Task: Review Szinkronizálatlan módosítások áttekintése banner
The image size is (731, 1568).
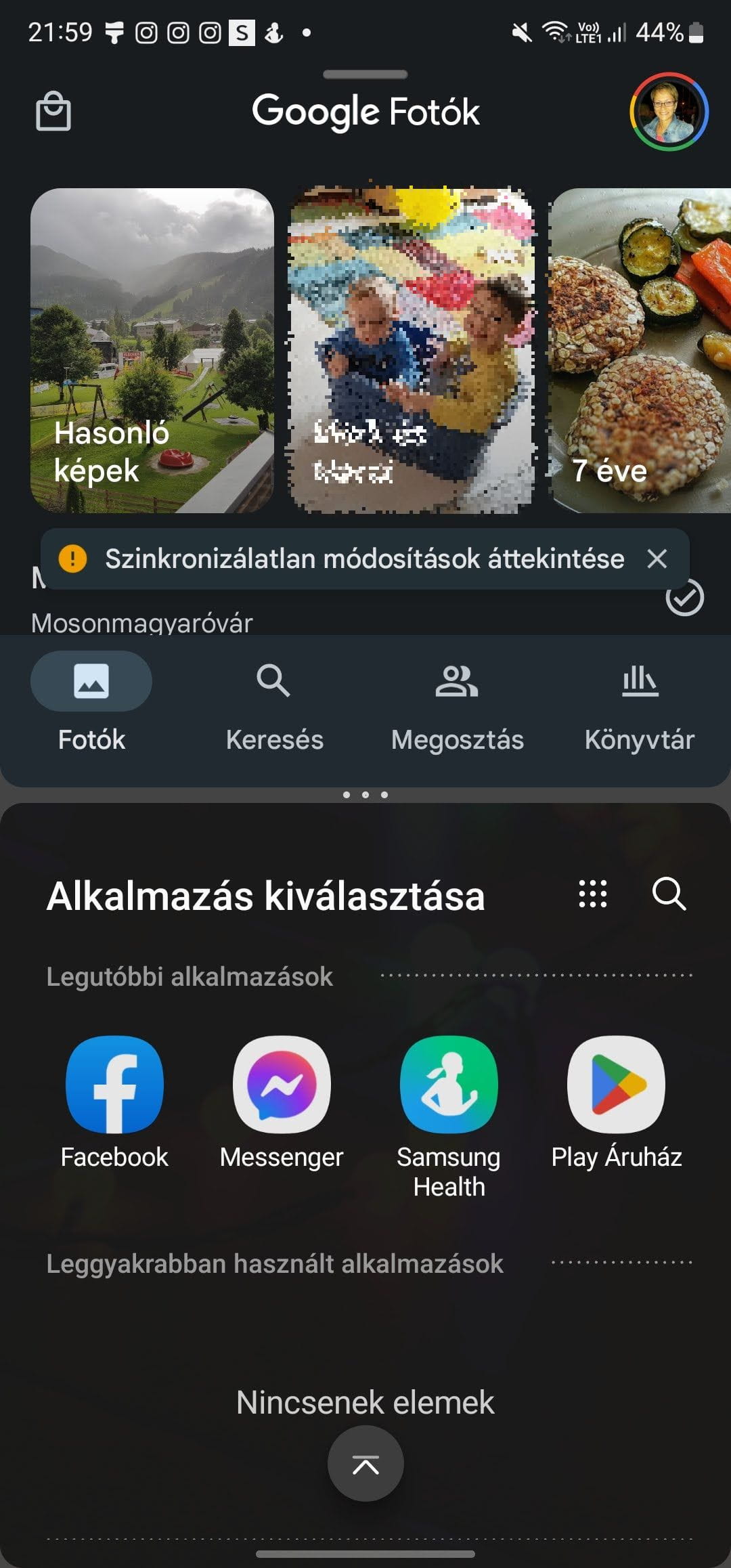Action: point(364,559)
